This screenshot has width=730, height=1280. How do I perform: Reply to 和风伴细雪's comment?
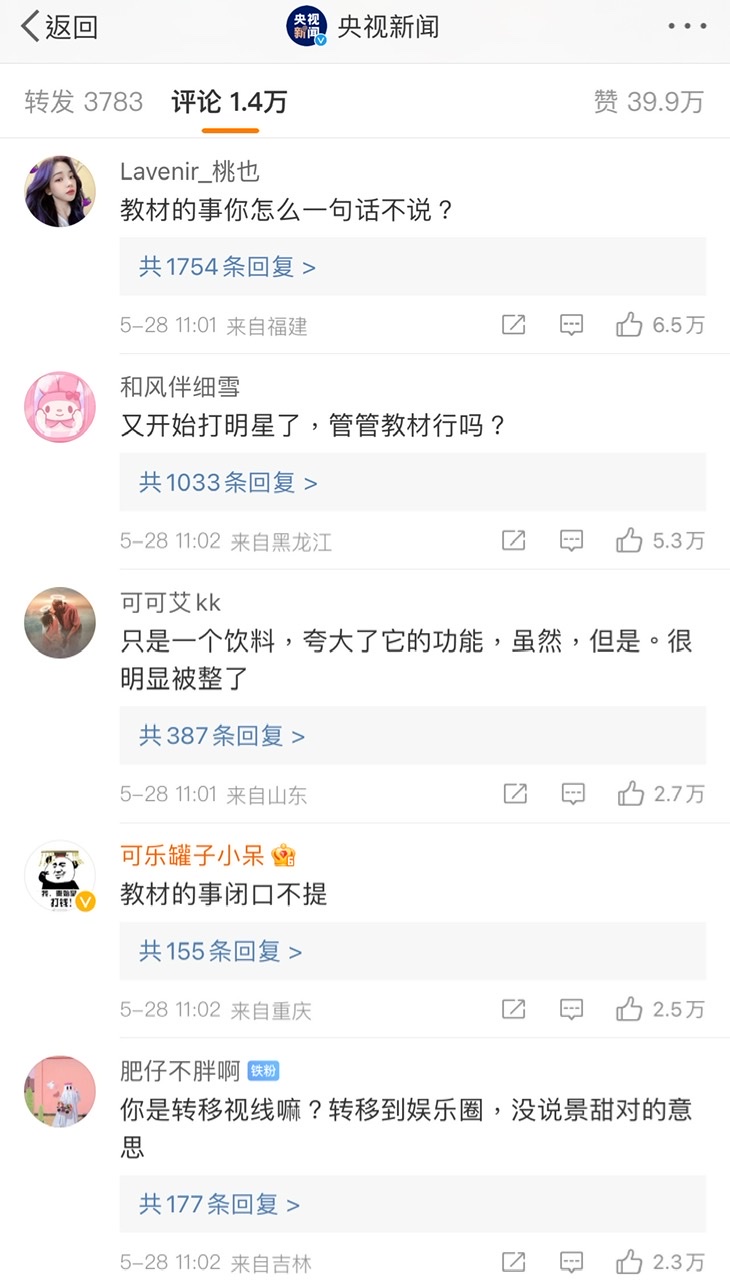[571, 541]
